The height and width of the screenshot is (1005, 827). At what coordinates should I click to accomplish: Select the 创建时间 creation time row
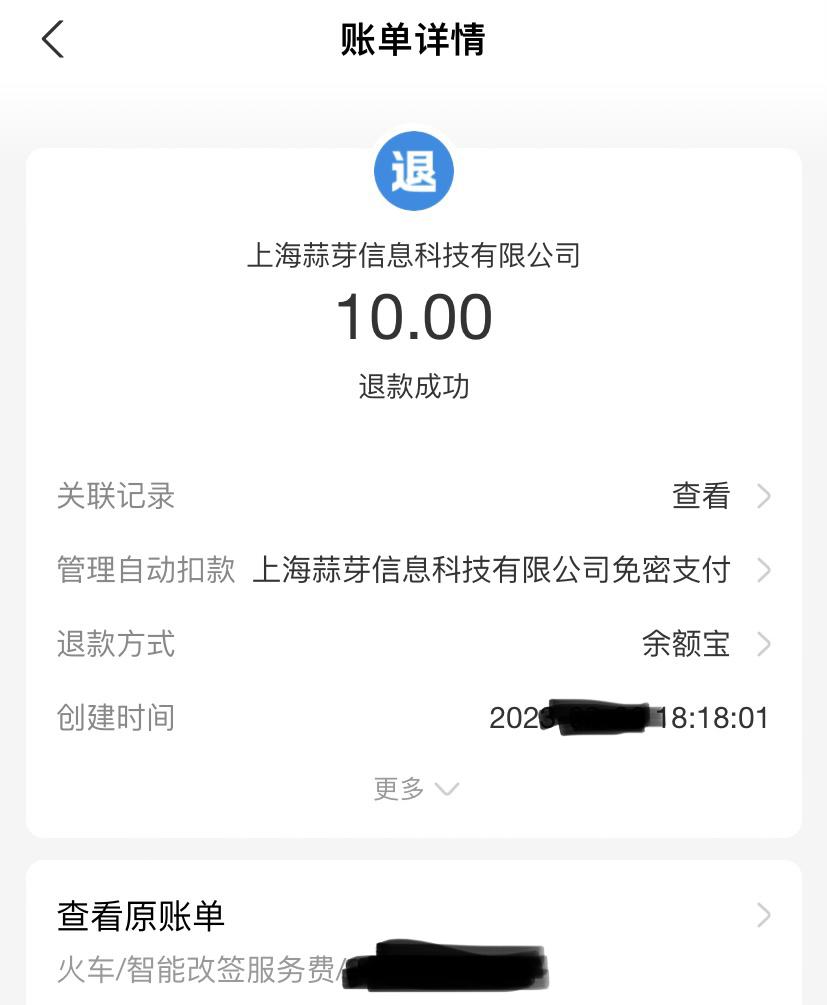[x=115, y=718]
